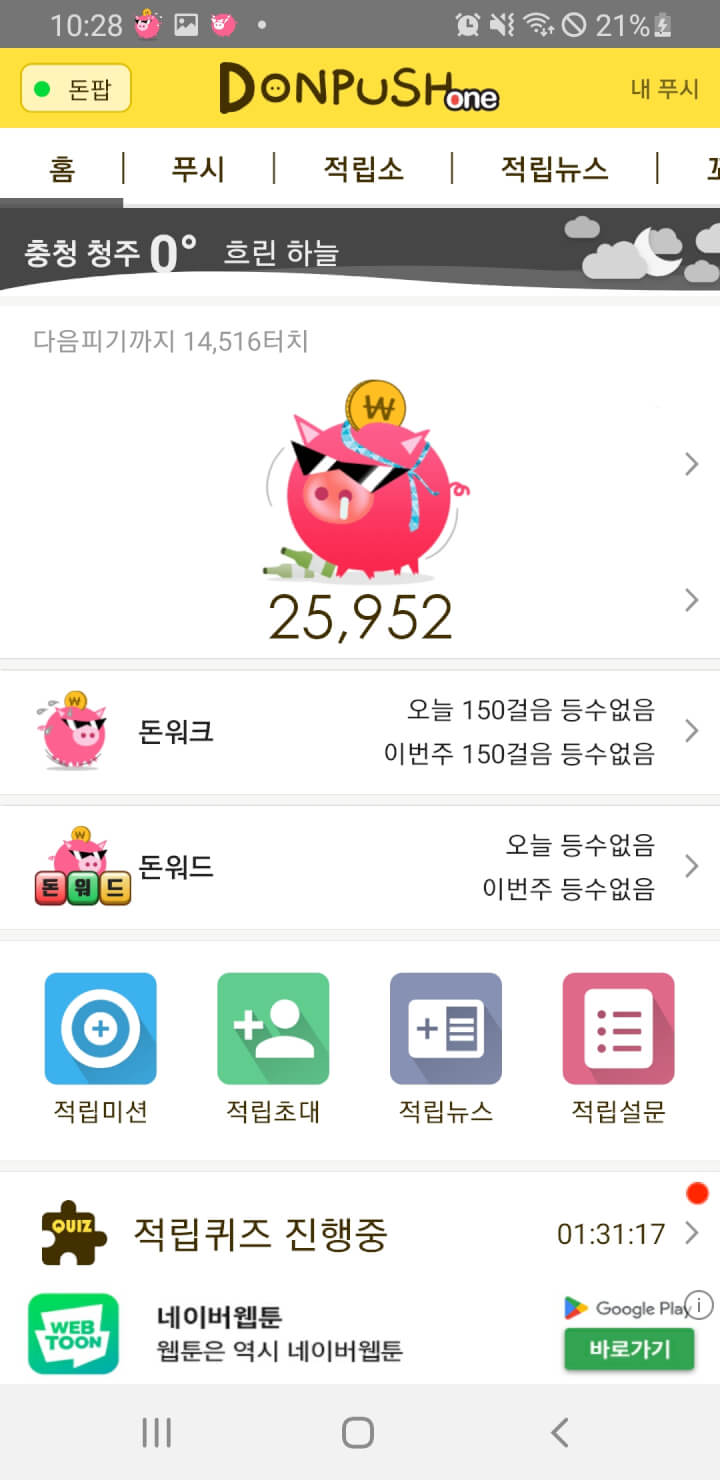
Task: Tap 바로가기 on the 네이버웹툰 ad
Action: (629, 1349)
